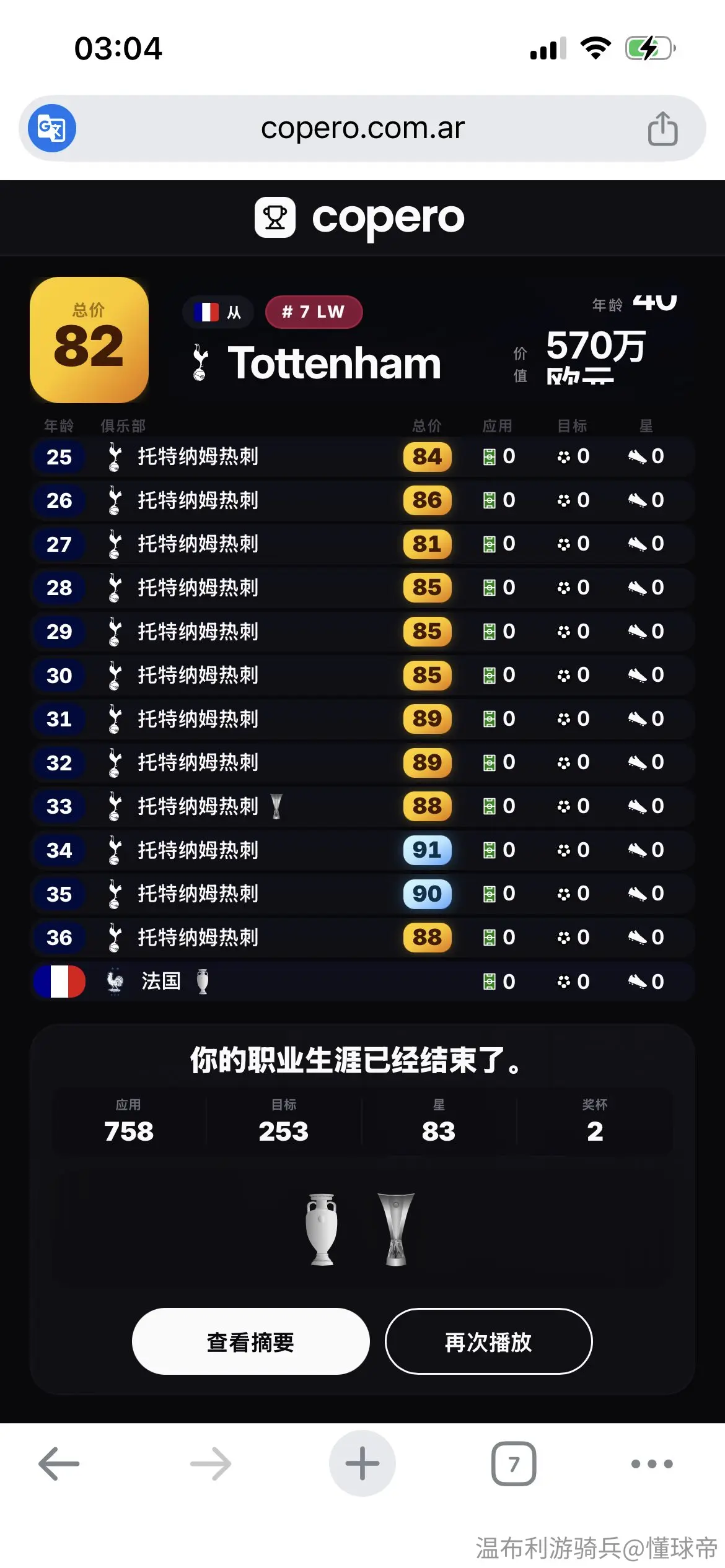Viewport: 725px width, 1568px height.
Task: Share this page via the share icon
Action: (662, 128)
